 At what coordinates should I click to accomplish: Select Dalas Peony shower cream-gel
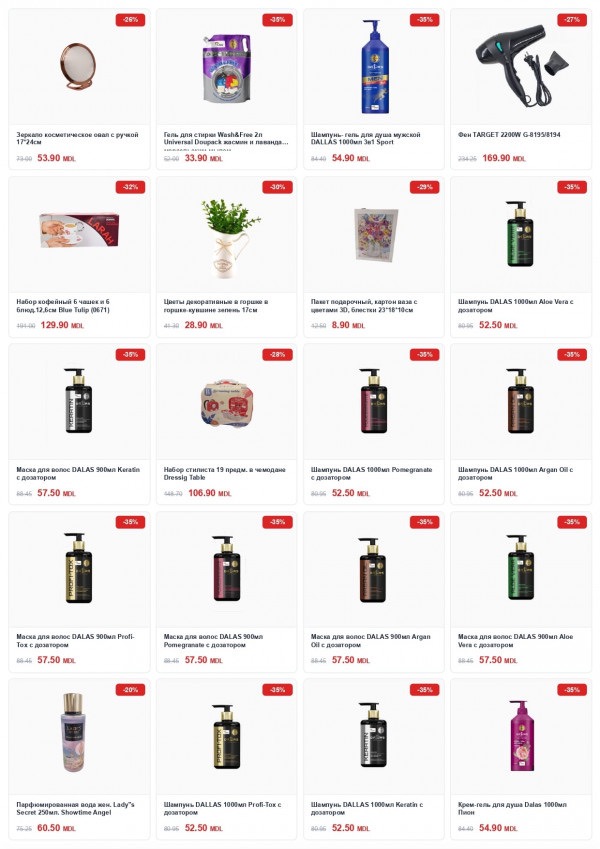pos(519,735)
